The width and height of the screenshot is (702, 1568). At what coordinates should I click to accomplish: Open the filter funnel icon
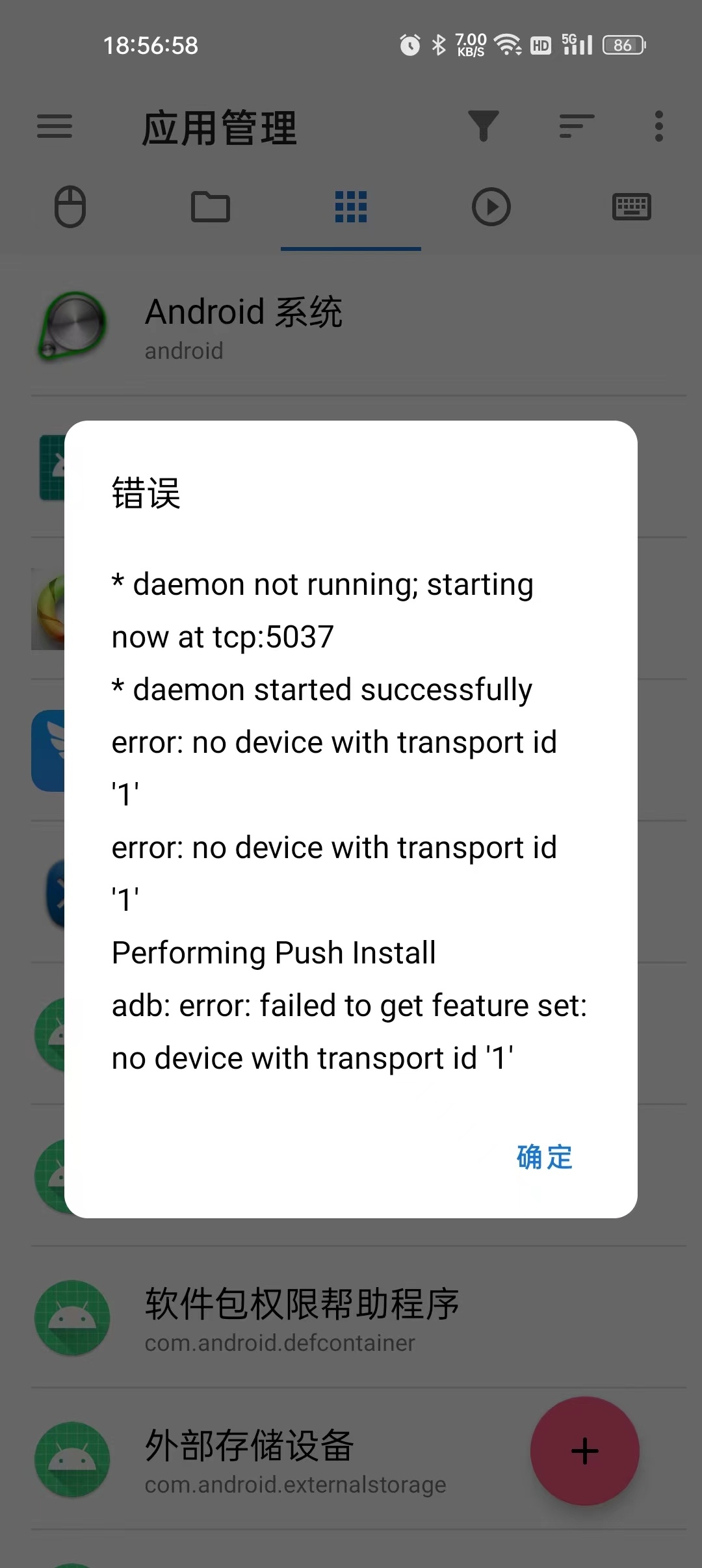pos(483,126)
